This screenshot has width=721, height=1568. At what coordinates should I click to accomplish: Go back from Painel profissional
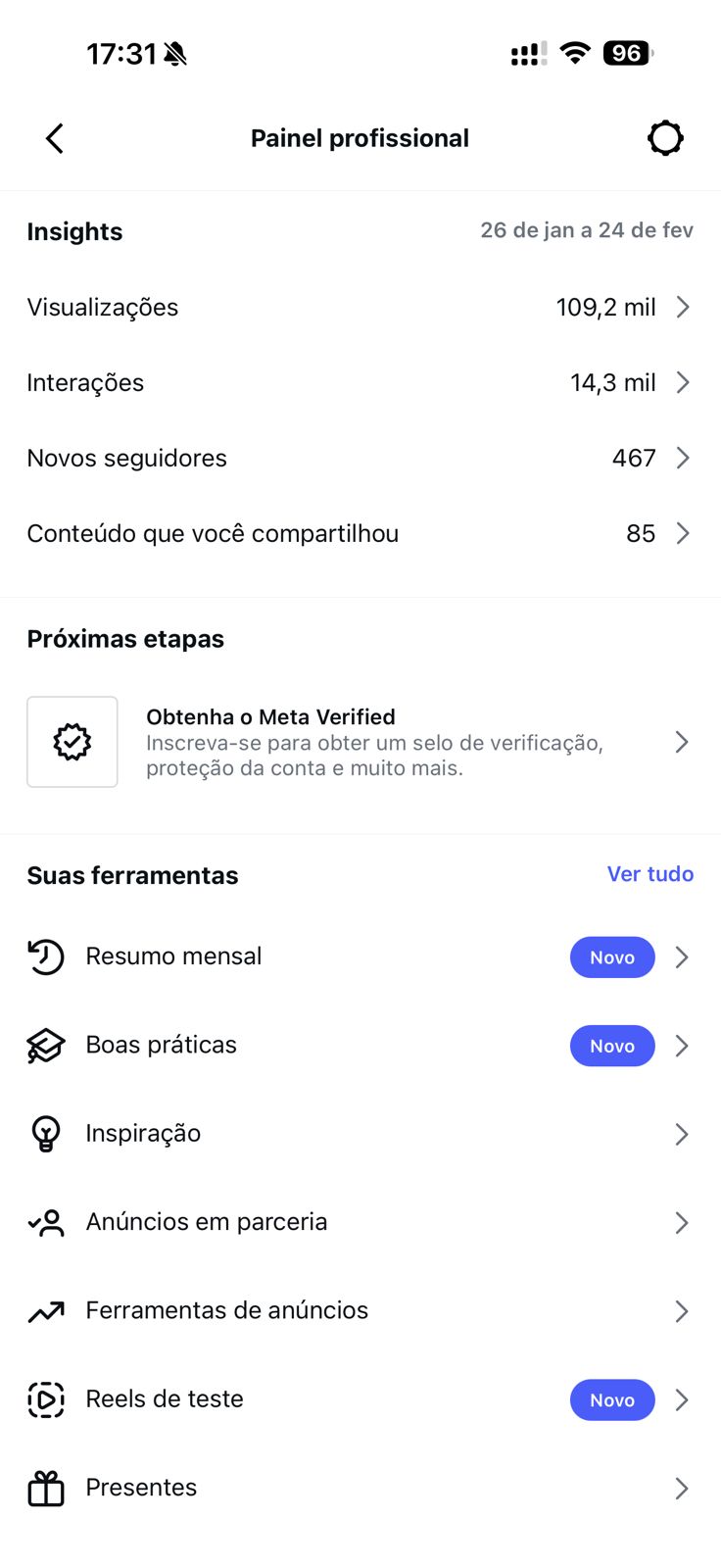pyautogui.click(x=55, y=138)
